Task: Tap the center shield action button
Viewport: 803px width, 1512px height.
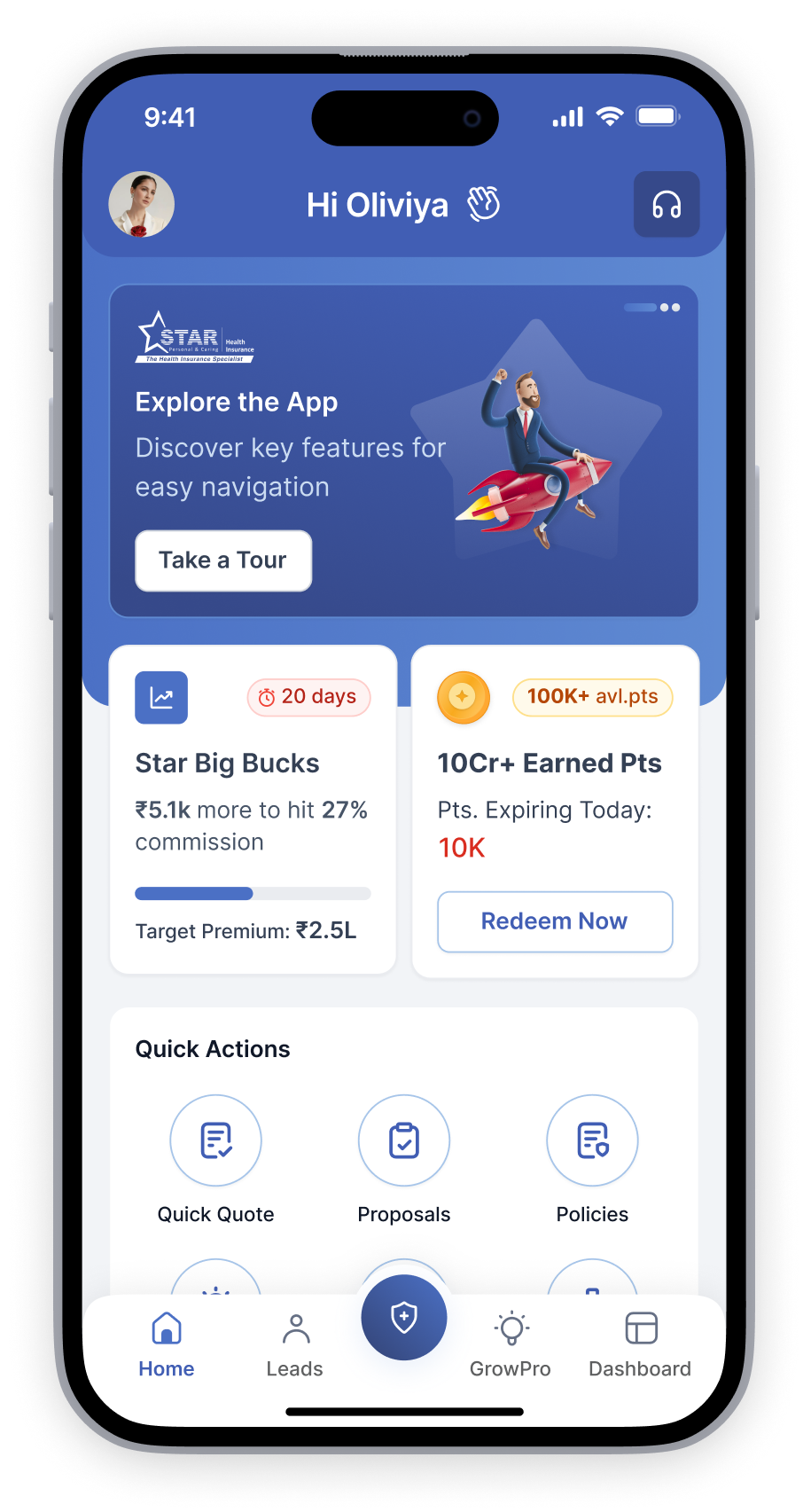Action: pos(404,1317)
